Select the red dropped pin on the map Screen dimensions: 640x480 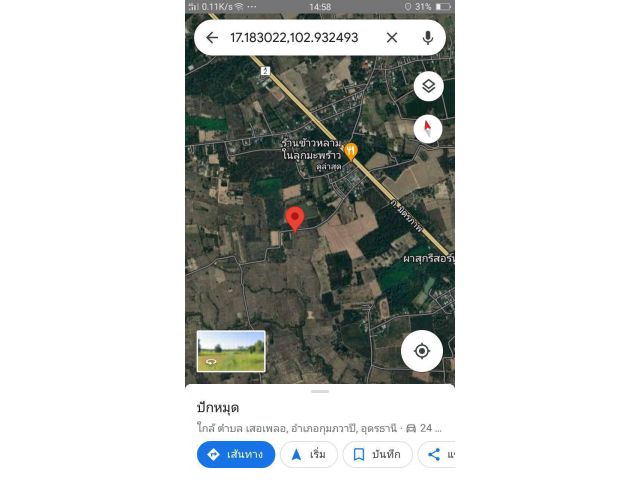(294, 218)
